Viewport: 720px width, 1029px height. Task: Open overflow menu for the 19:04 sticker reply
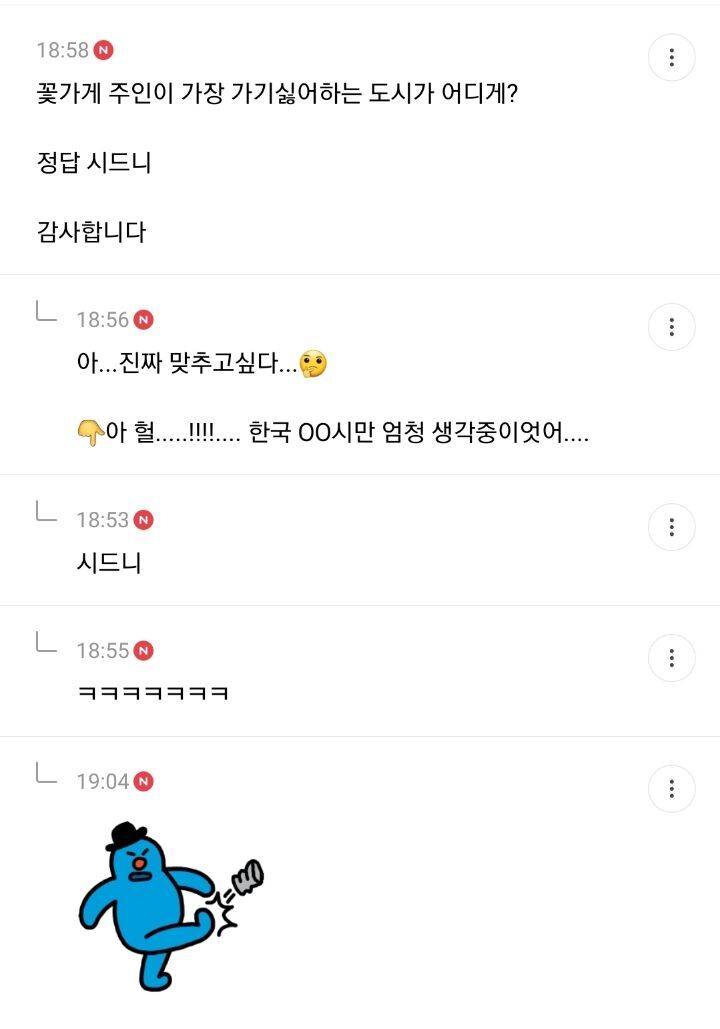tap(671, 789)
